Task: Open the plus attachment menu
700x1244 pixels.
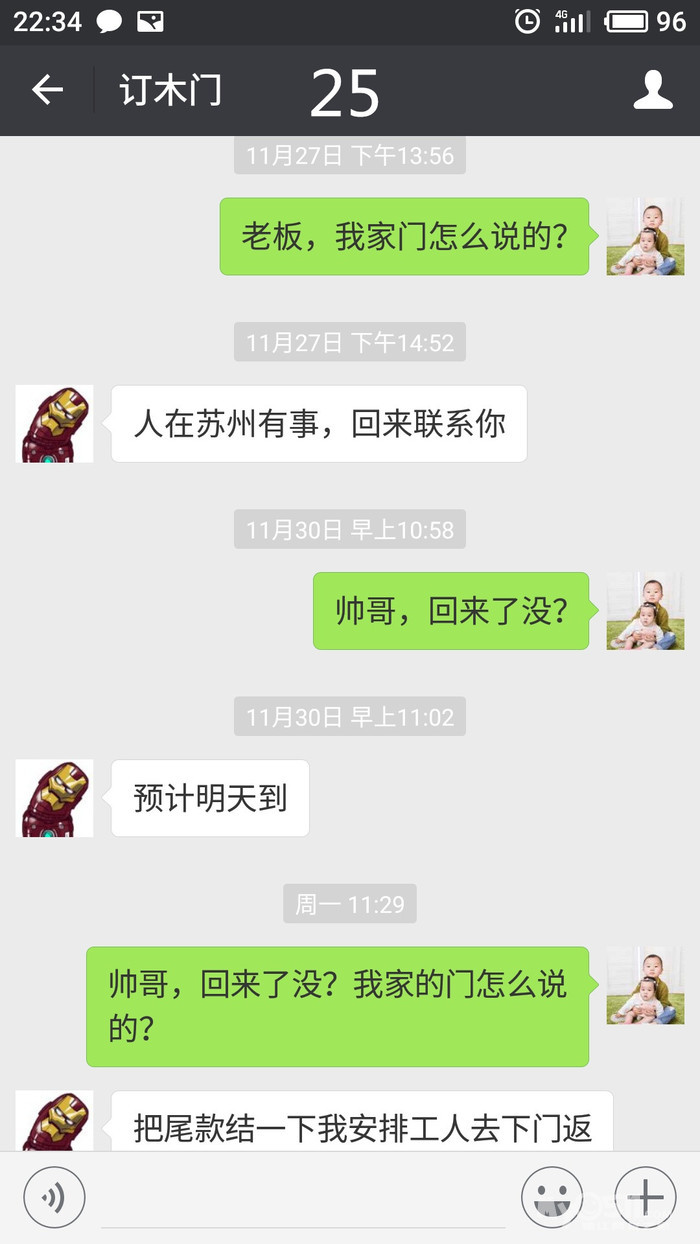Action: (645, 1196)
